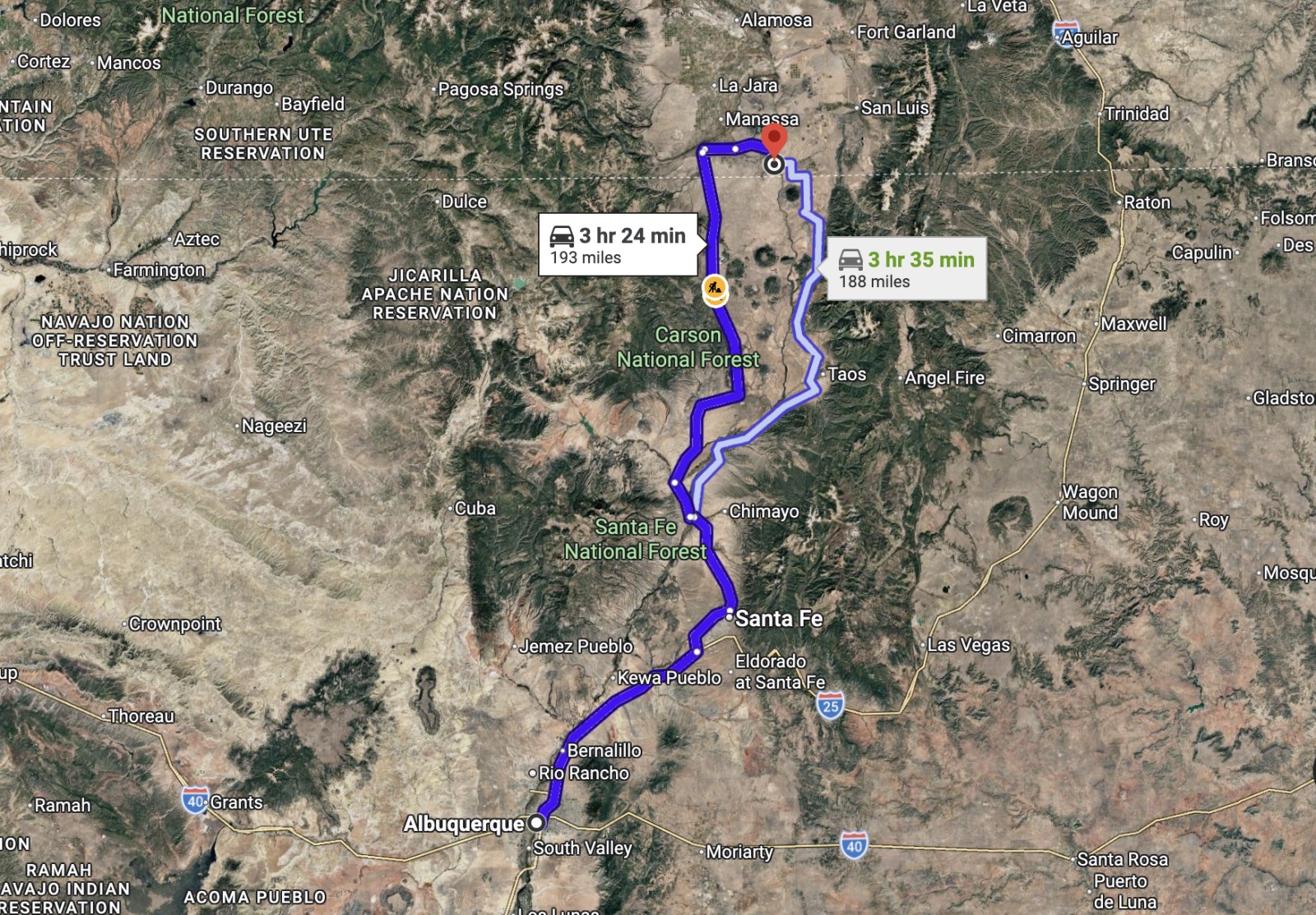Open the road construction warning icon
1316x915 pixels.
tap(715, 289)
